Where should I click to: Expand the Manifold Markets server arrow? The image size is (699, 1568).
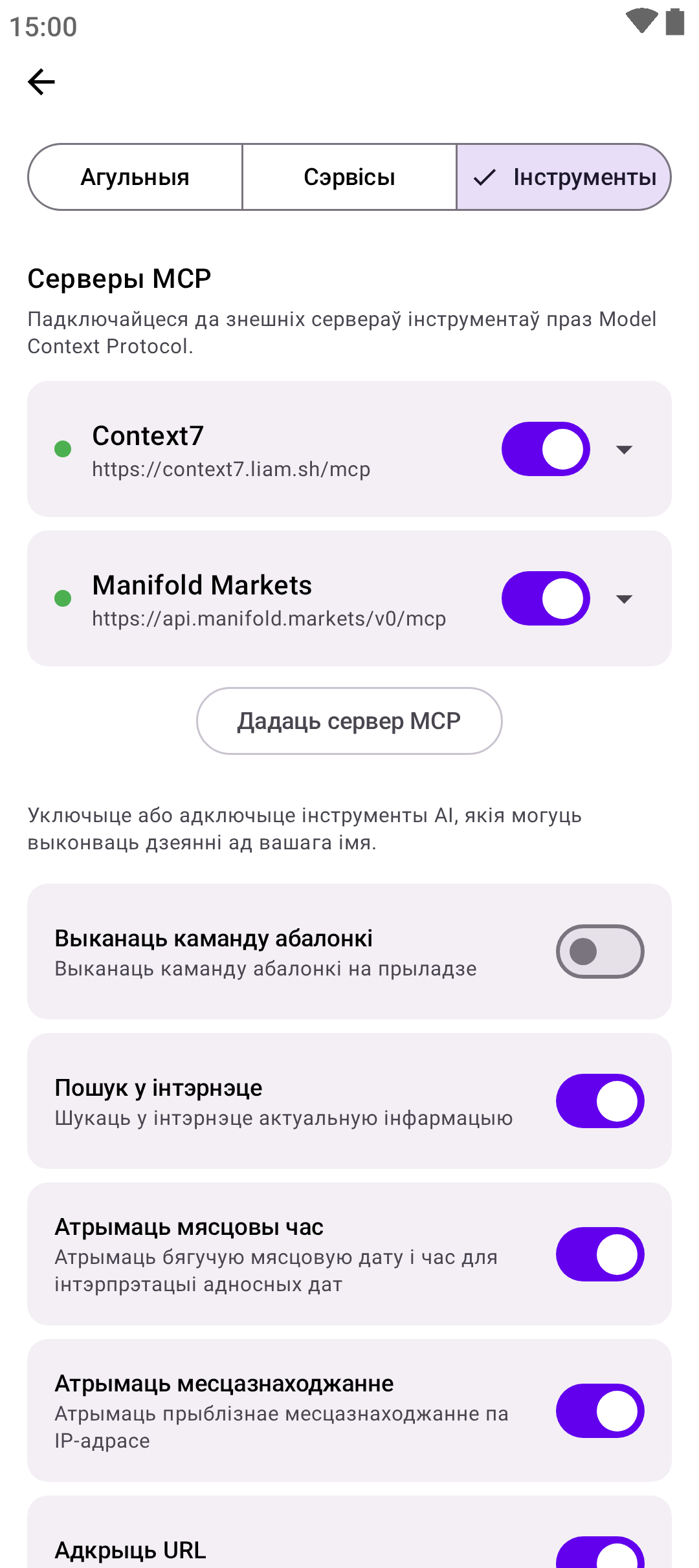pyautogui.click(x=624, y=598)
